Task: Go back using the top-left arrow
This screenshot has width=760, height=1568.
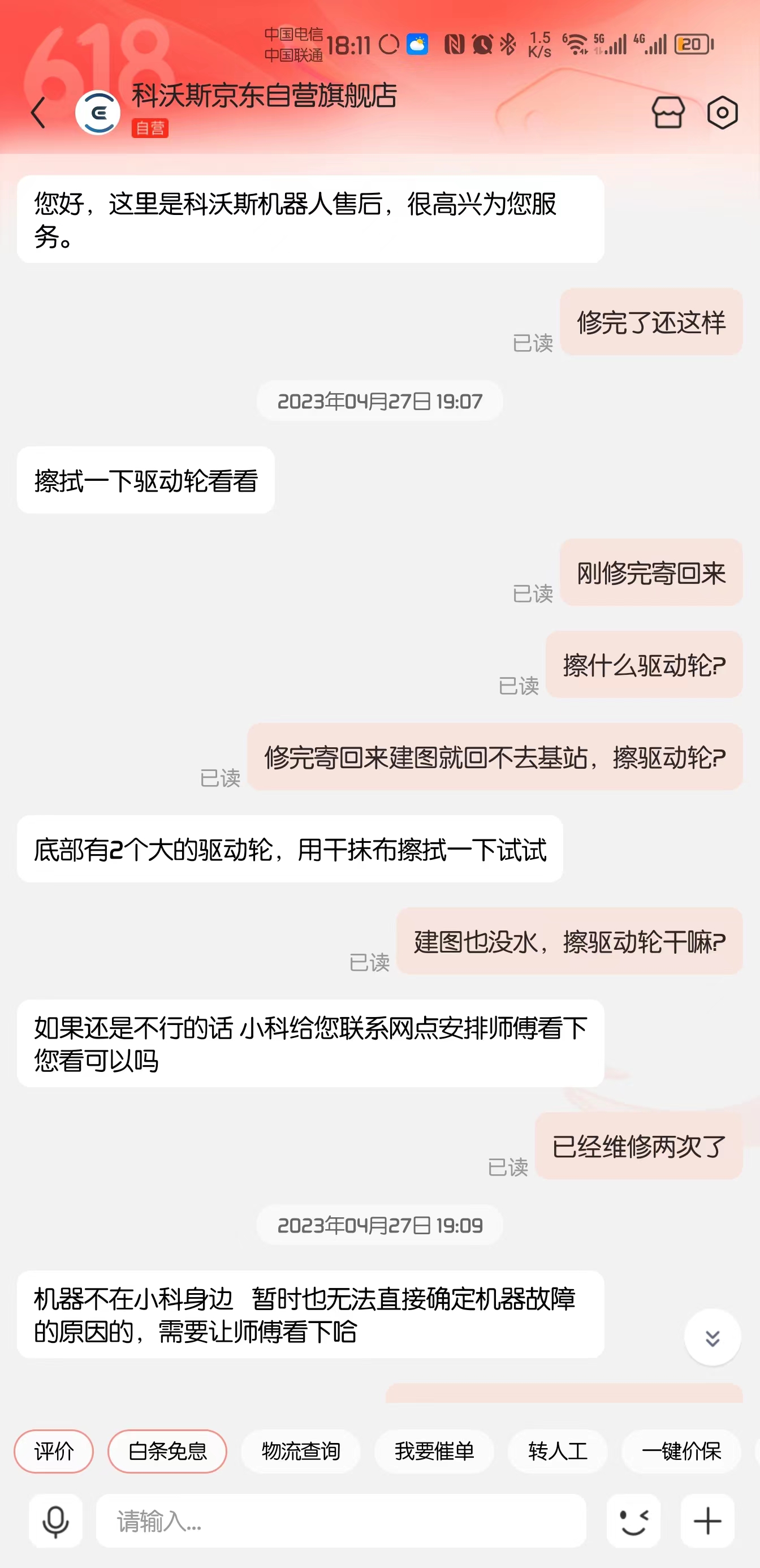Action: (x=38, y=113)
